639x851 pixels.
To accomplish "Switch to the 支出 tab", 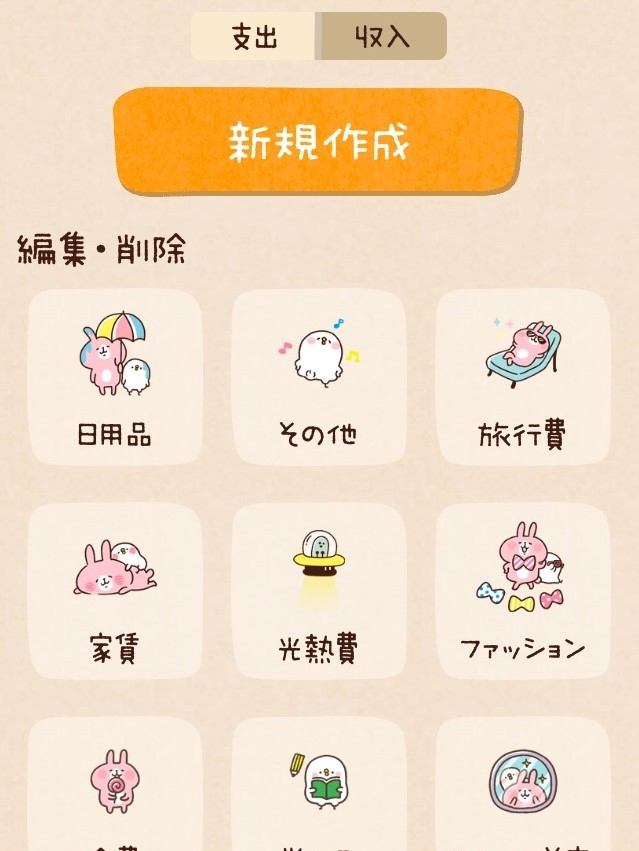I will click(254, 37).
